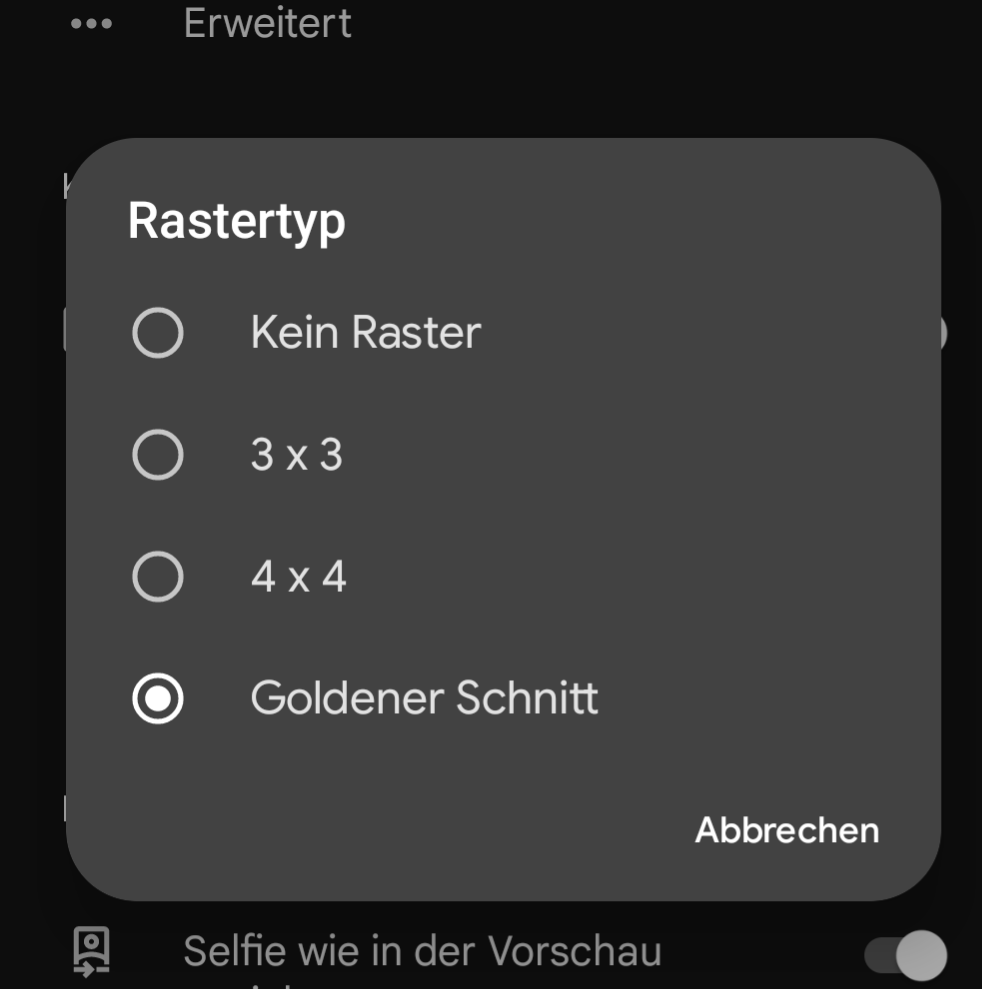The image size is (982, 989).
Task: Dismiss the dialog with Abbrechen
Action: (x=787, y=830)
